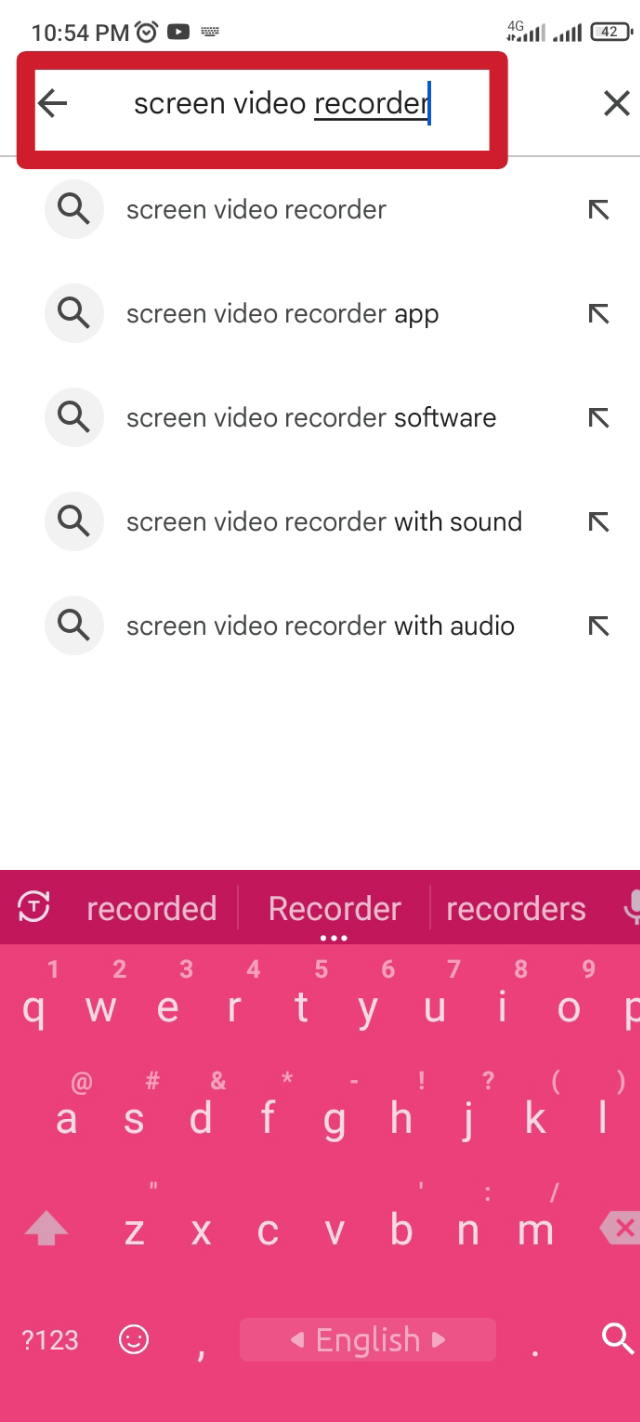The height and width of the screenshot is (1422, 640).
Task: Select suggestion 'screen video recorder app'
Action: coord(282,314)
